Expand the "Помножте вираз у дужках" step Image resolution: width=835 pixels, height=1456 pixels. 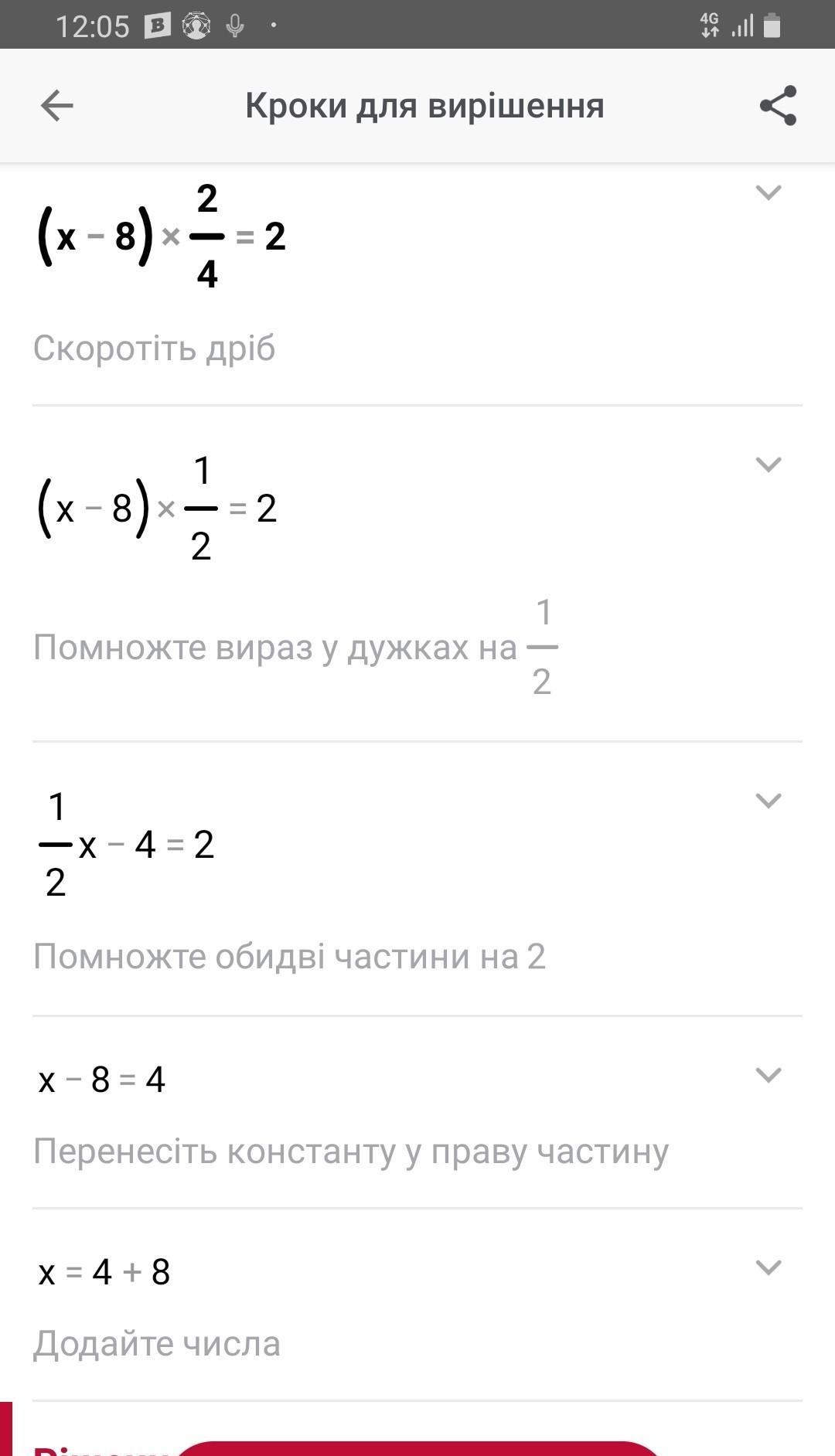click(x=768, y=464)
